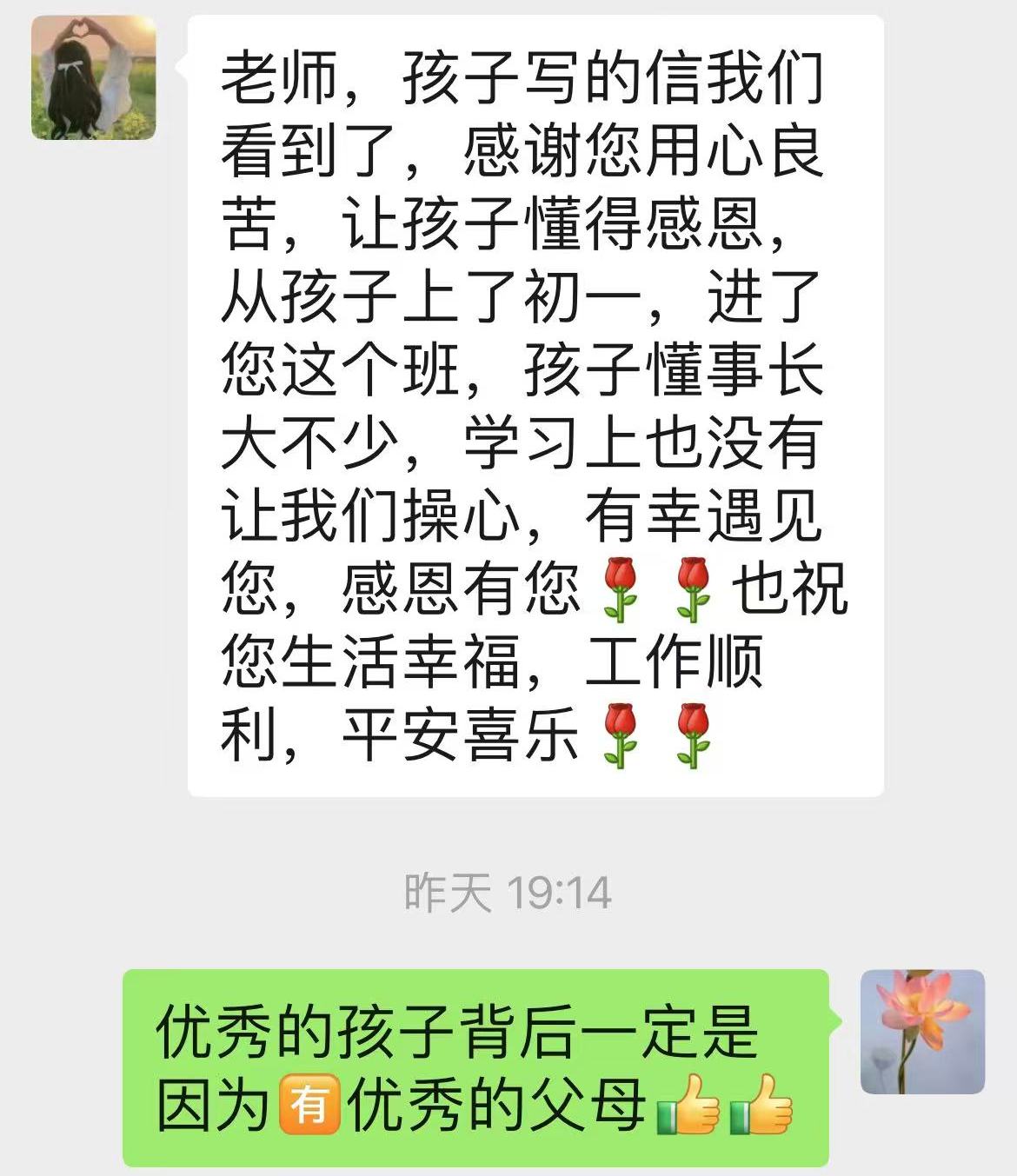Open your own profile via the lotus avatar
This screenshot has height=1176, width=1017.
tap(922, 1032)
